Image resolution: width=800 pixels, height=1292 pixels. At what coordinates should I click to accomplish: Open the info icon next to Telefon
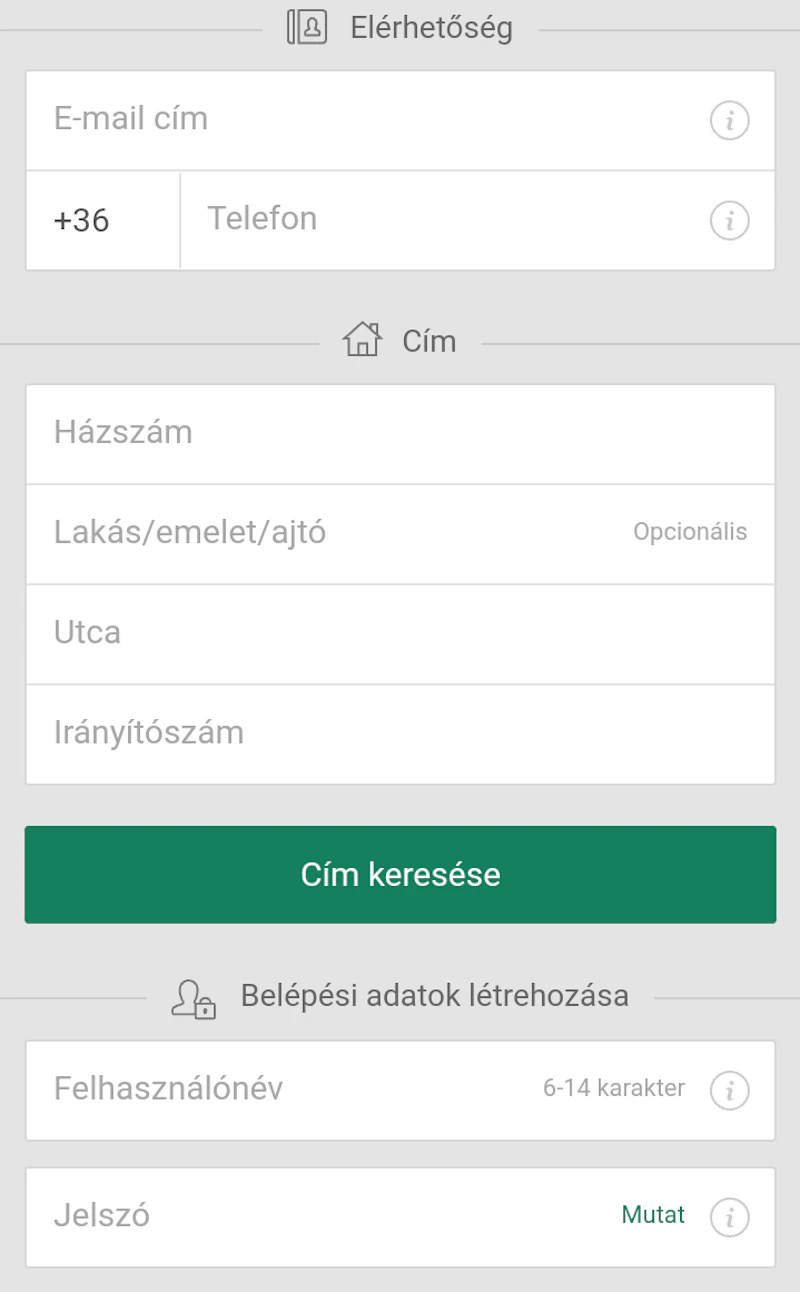pos(729,220)
